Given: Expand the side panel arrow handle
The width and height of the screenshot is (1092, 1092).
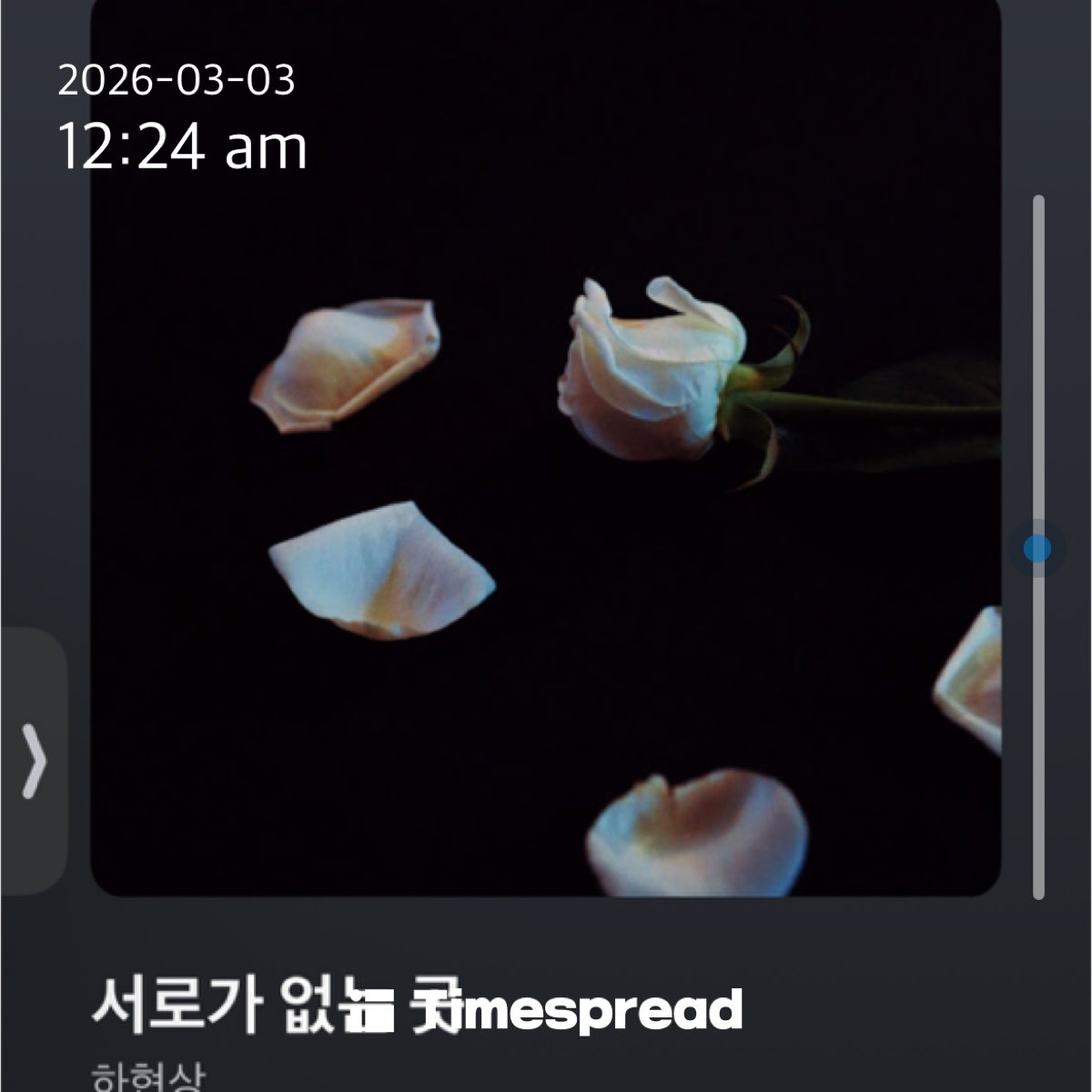Looking at the screenshot, I should 34,761.
